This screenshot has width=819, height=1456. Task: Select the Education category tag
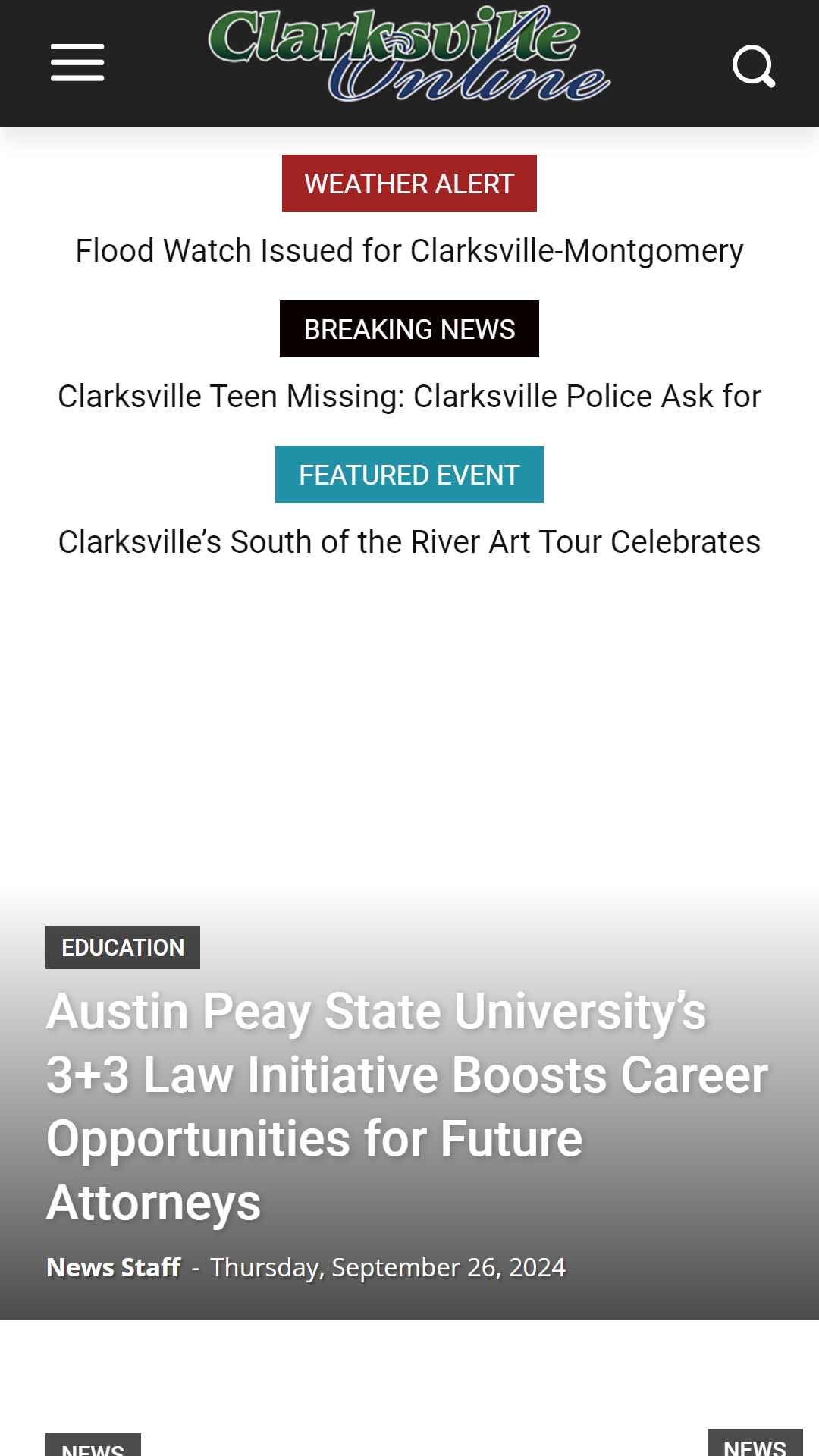click(123, 947)
